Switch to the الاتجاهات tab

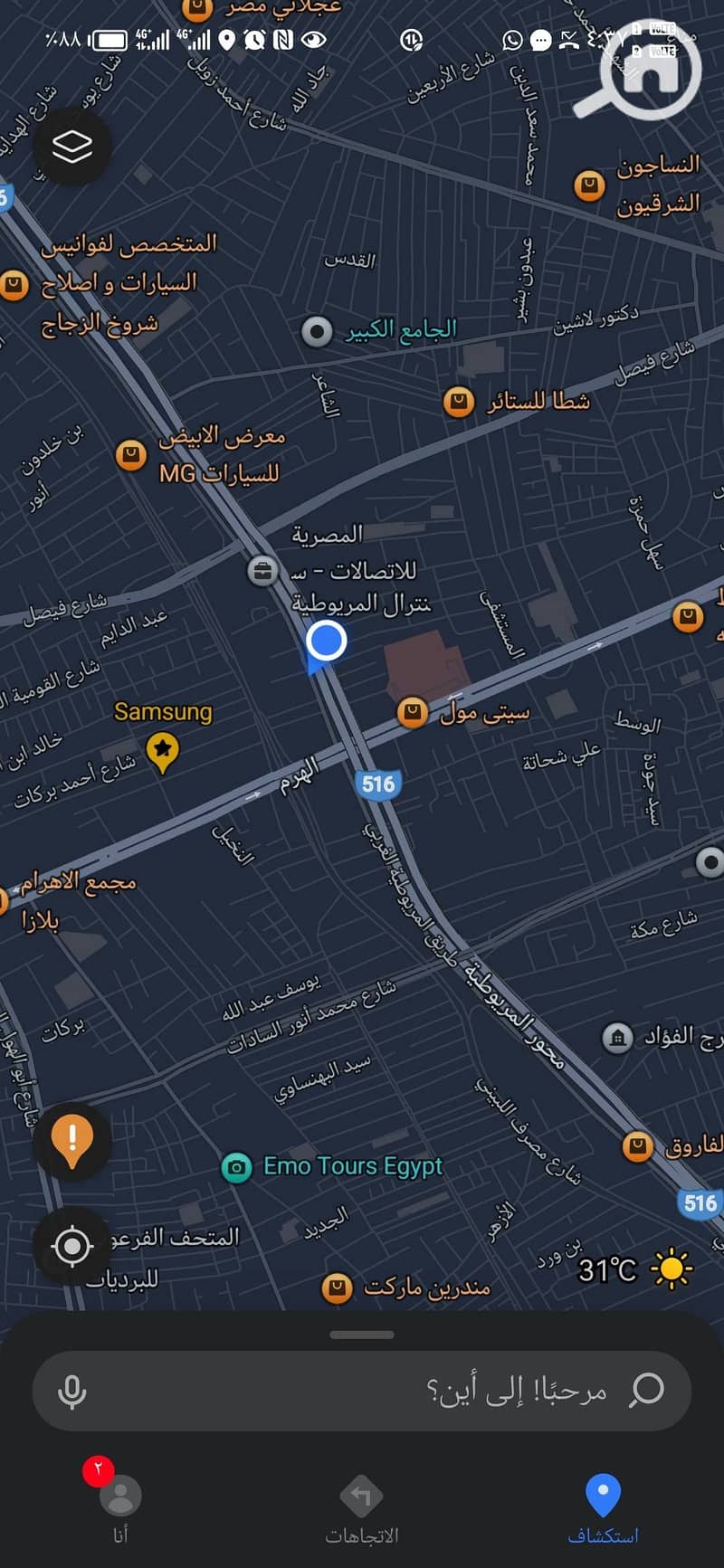click(x=361, y=1506)
